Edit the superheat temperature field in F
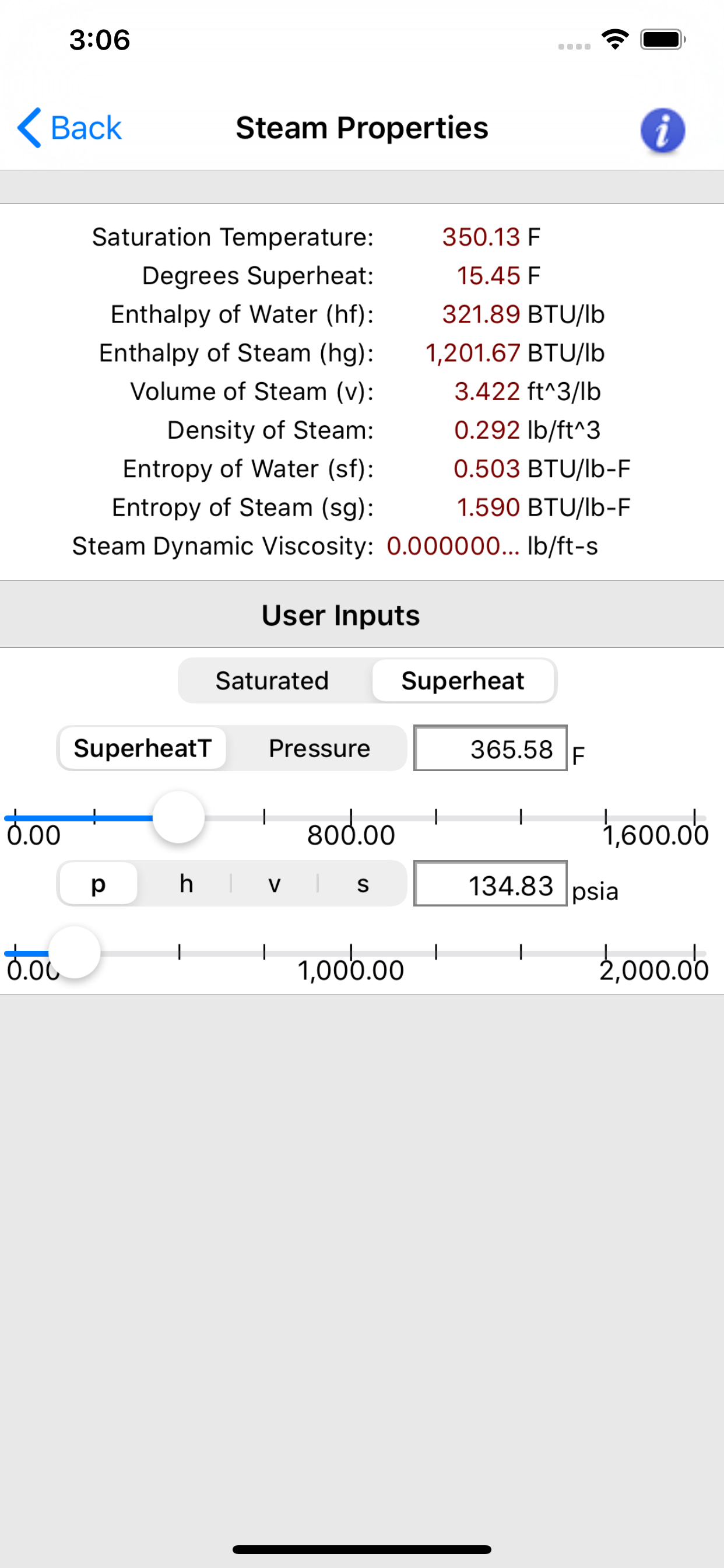 (490, 748)
